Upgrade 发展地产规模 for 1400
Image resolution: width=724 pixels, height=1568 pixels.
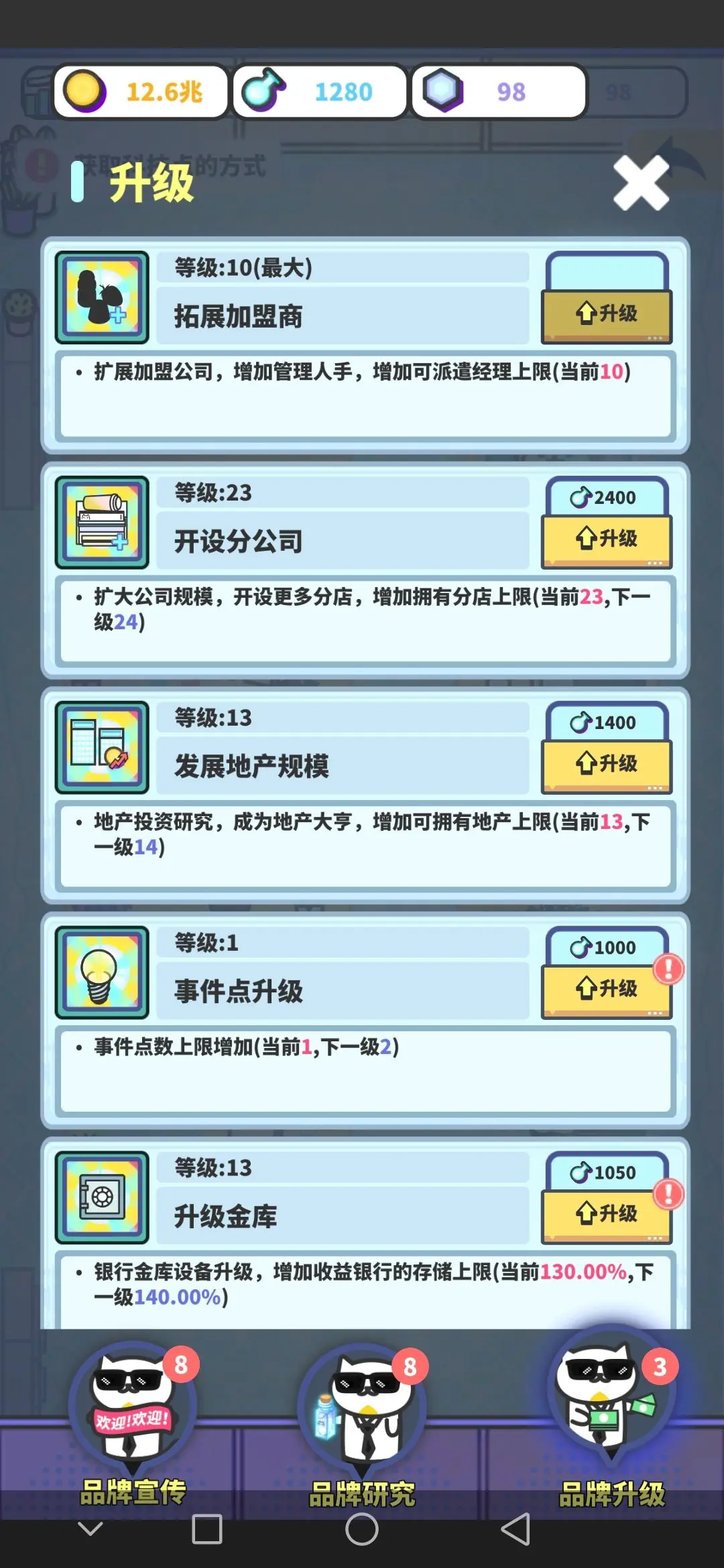coord(607,765)
